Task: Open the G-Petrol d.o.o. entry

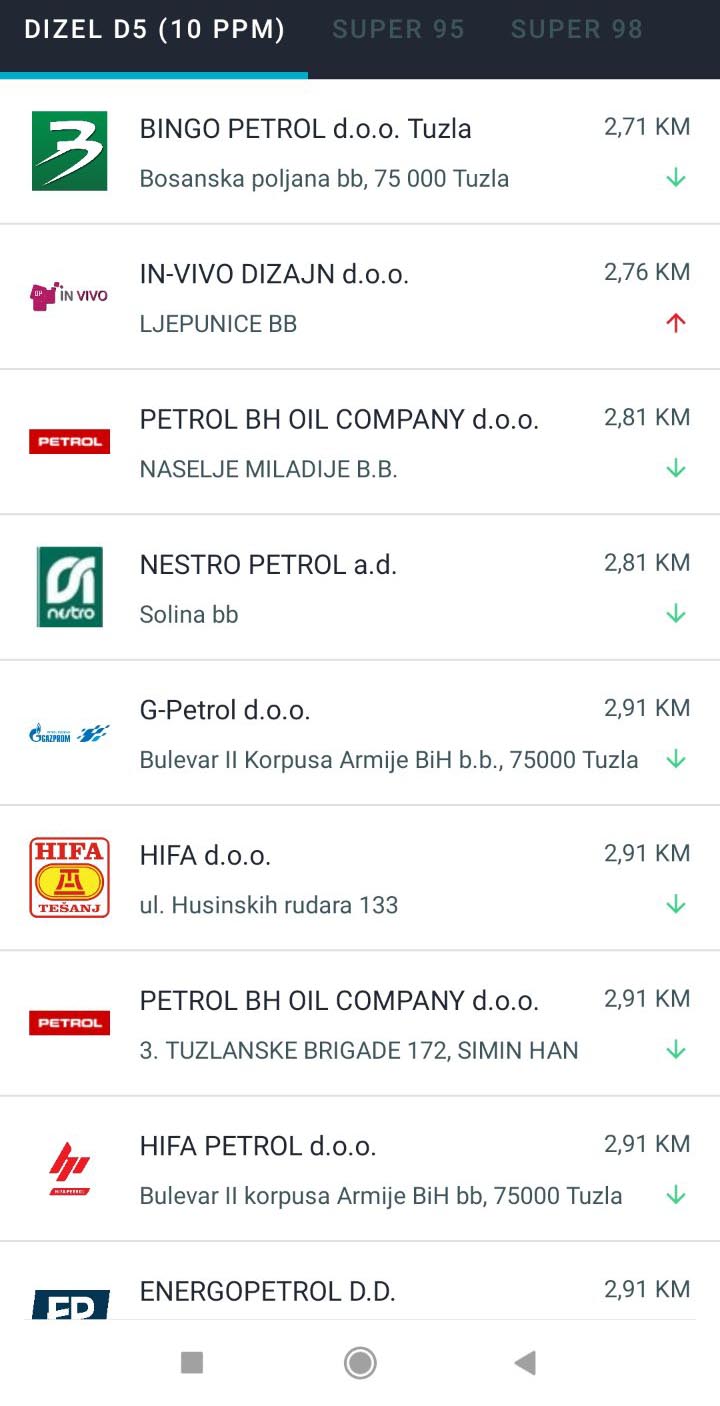Action: (x=360, y=733)
